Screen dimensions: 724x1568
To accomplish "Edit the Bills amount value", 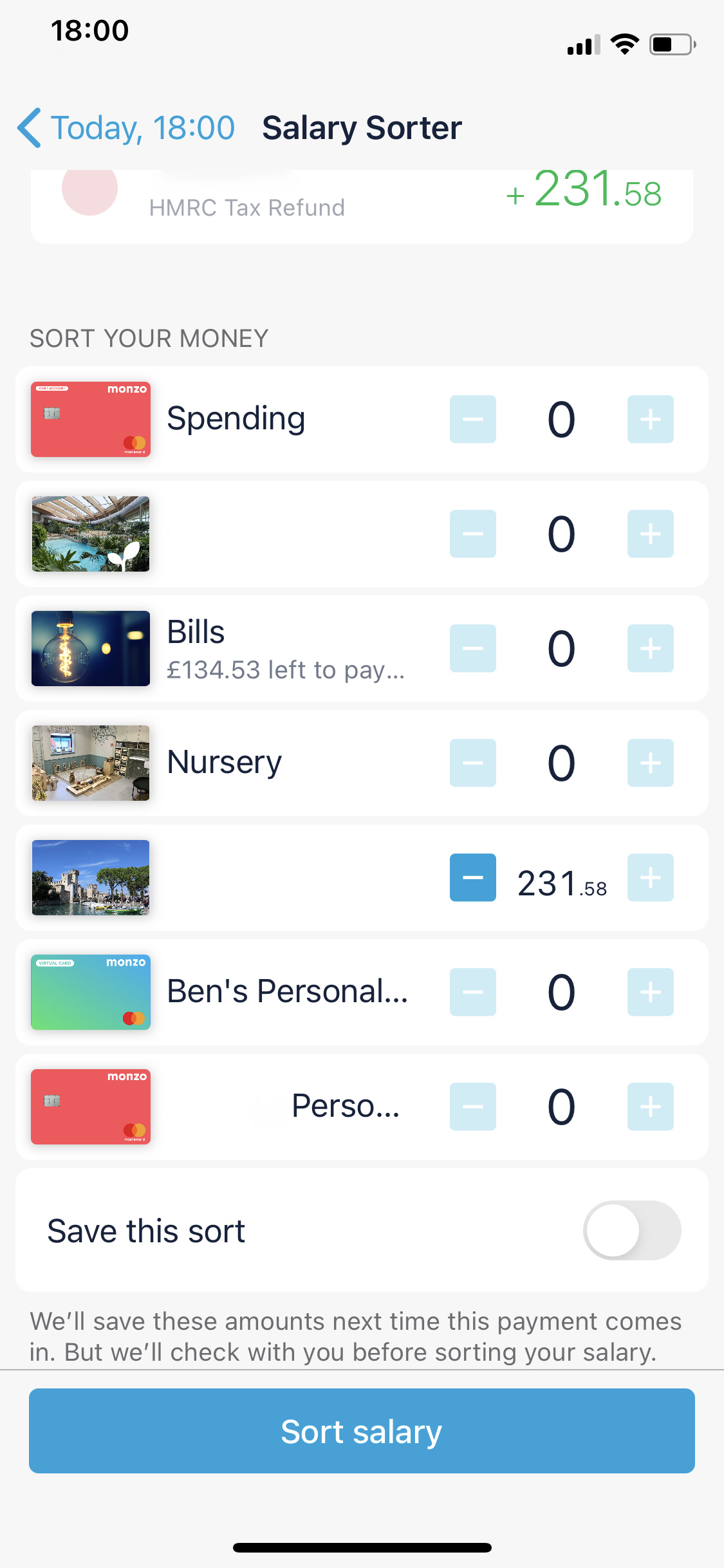I will [x=561, y=648].
